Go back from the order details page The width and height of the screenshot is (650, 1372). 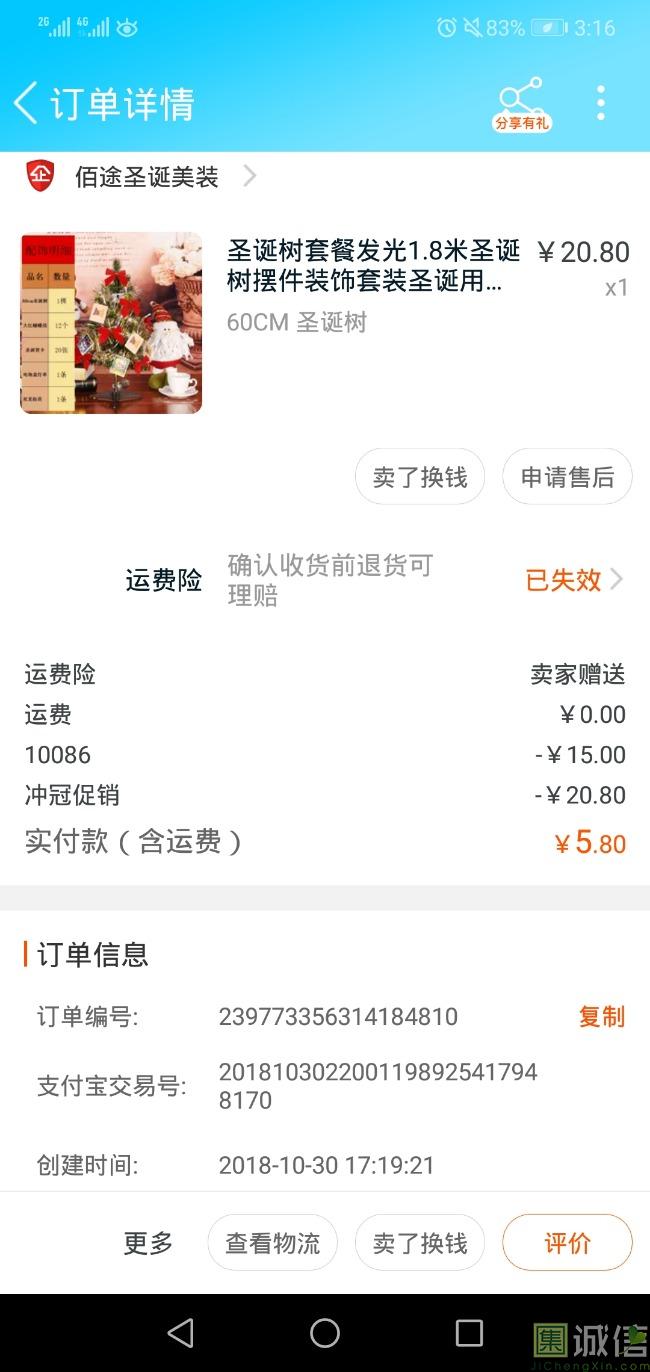[26, 103]
